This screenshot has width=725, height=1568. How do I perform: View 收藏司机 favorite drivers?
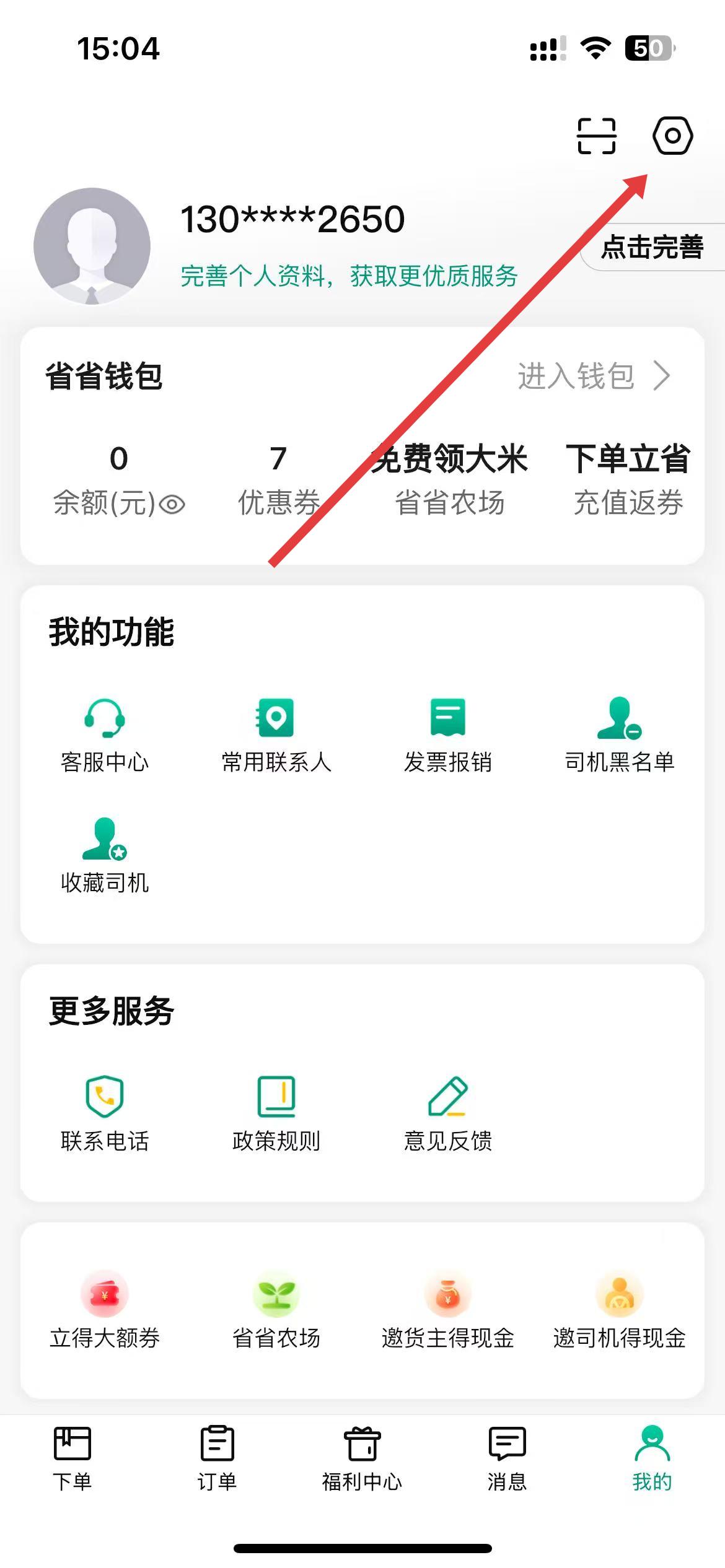click(105, 856)
